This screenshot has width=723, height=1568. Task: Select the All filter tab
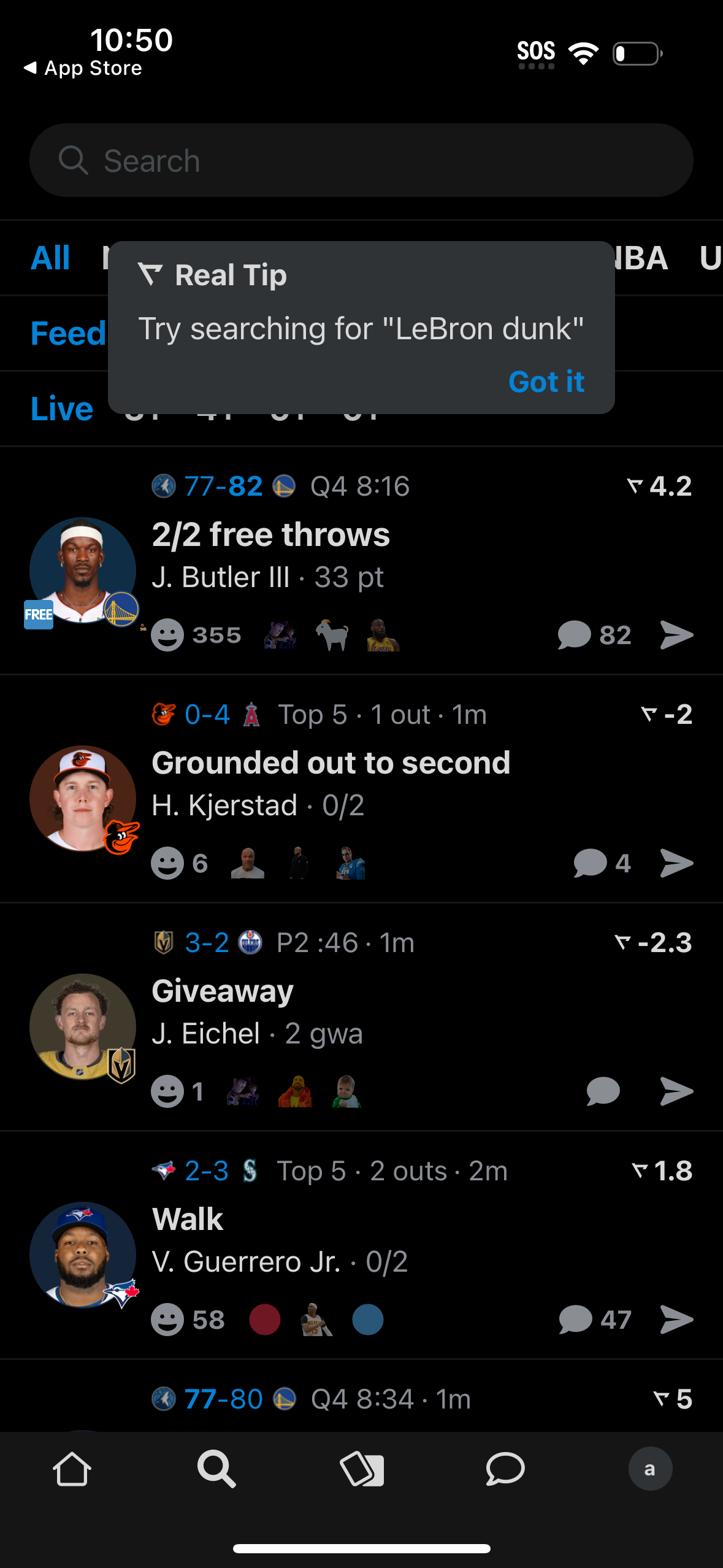(50, 258)
